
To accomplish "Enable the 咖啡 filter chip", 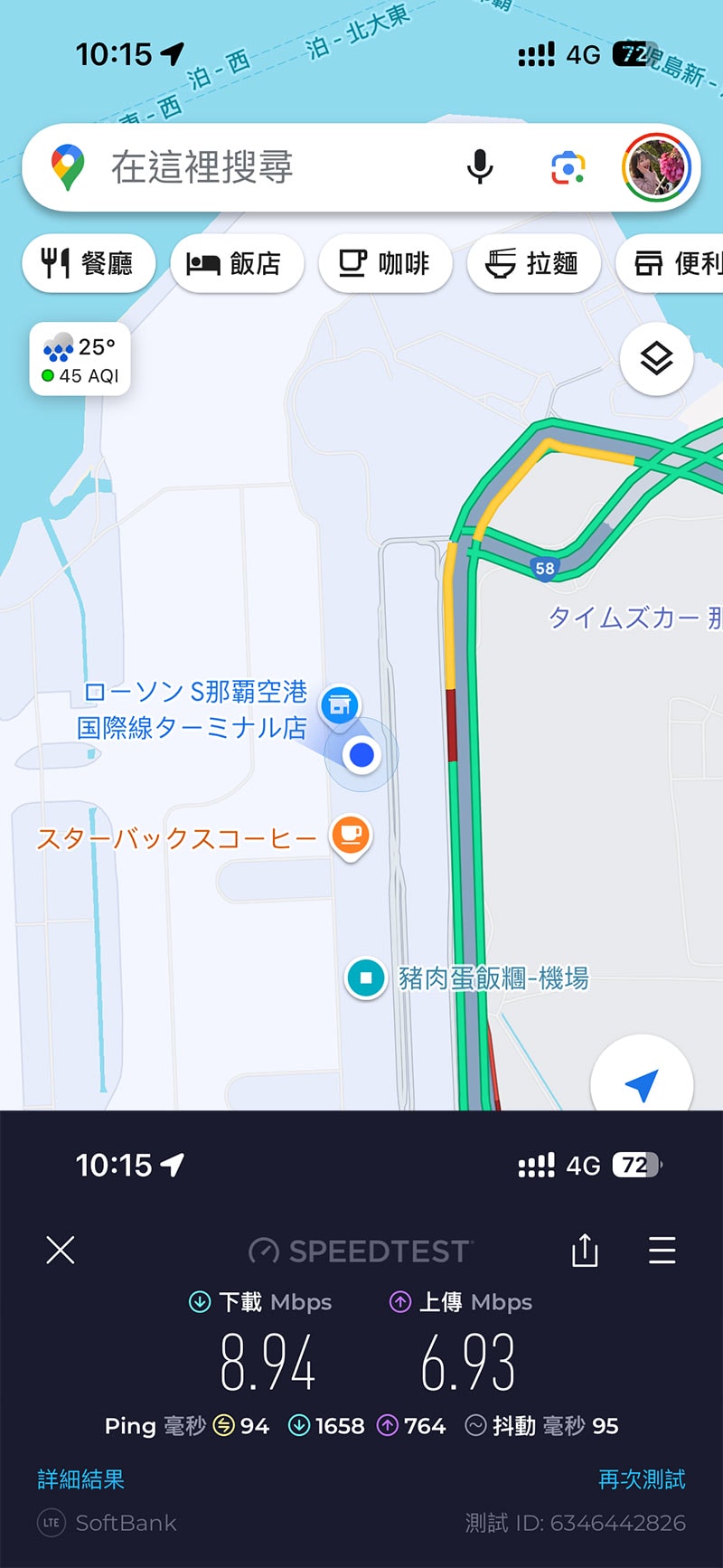I will click(386, 263).
